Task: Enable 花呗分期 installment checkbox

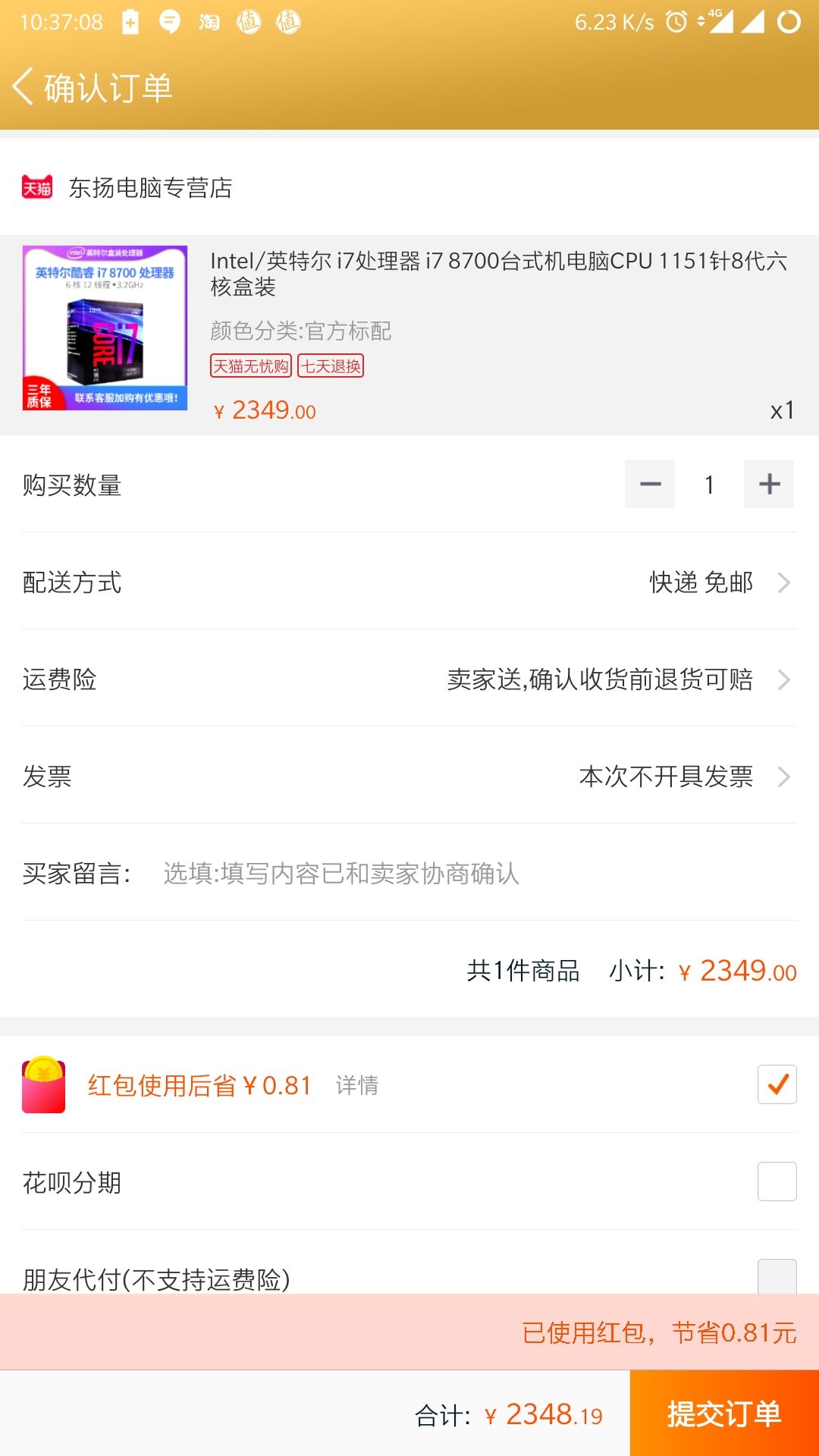Action: pos(777,1181)
